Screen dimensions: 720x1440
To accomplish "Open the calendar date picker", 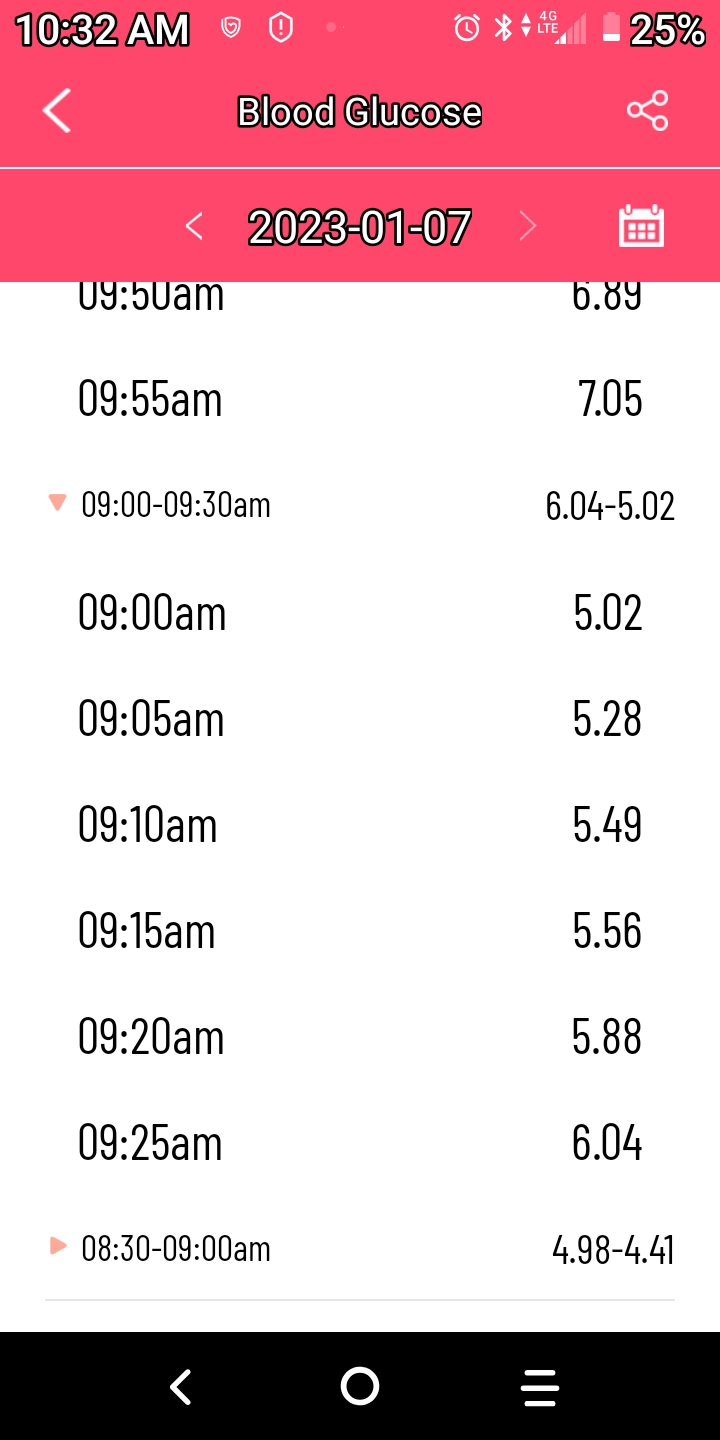I will click(x=641, y=226).
